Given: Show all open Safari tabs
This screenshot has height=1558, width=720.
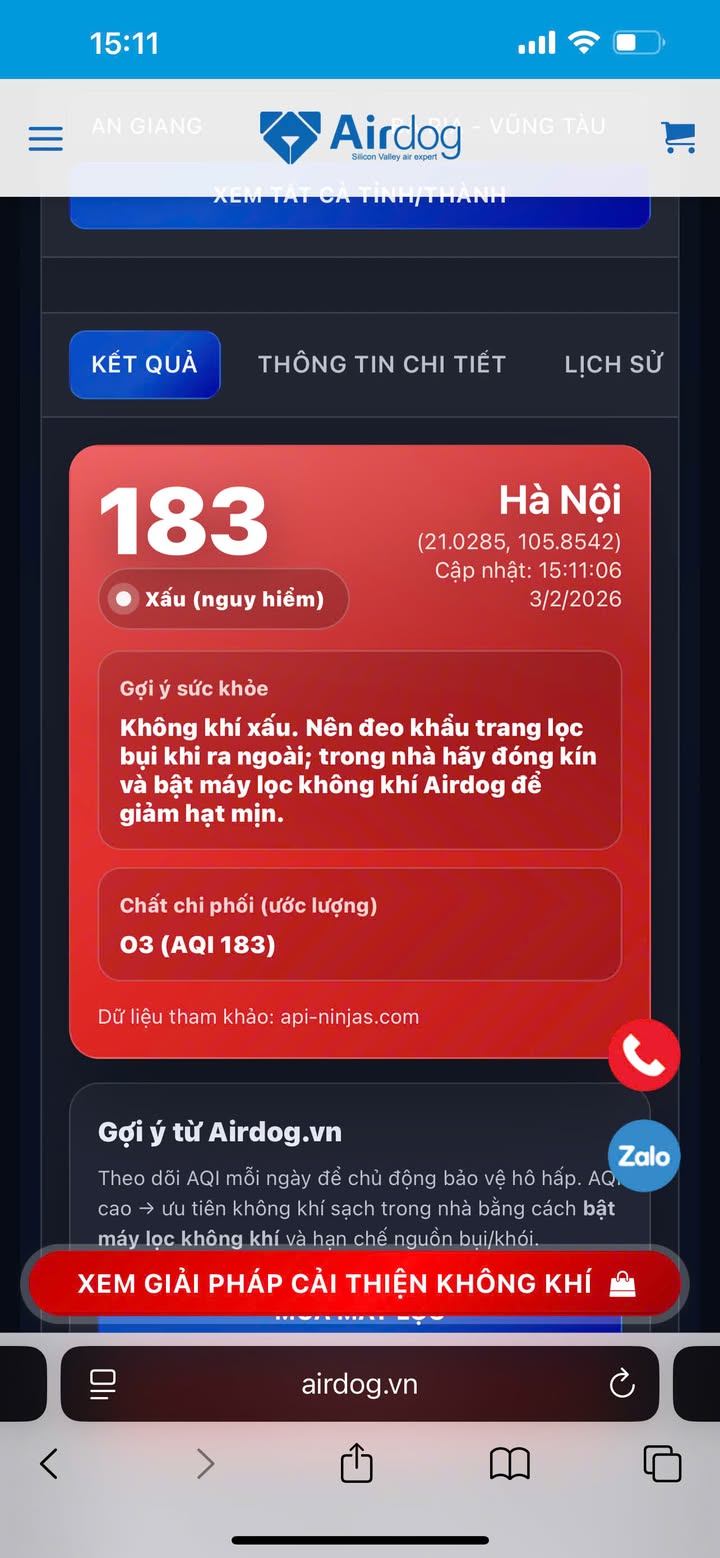Looking at the screenshot, I should (x=662, y=1464).
